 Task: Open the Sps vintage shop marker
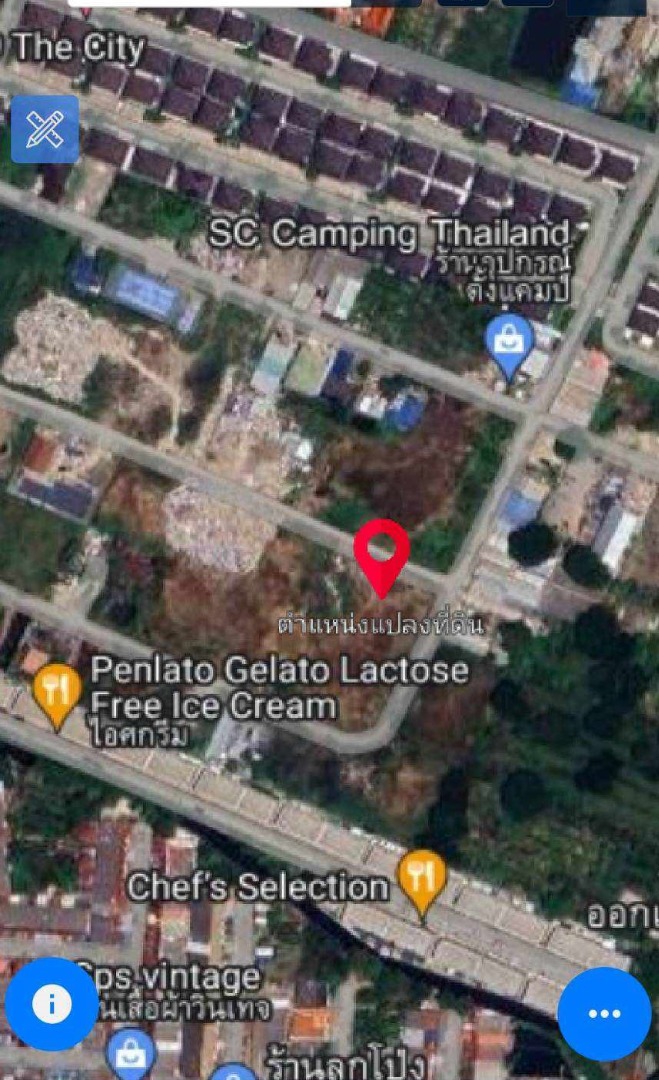(x=131, y=1054)
